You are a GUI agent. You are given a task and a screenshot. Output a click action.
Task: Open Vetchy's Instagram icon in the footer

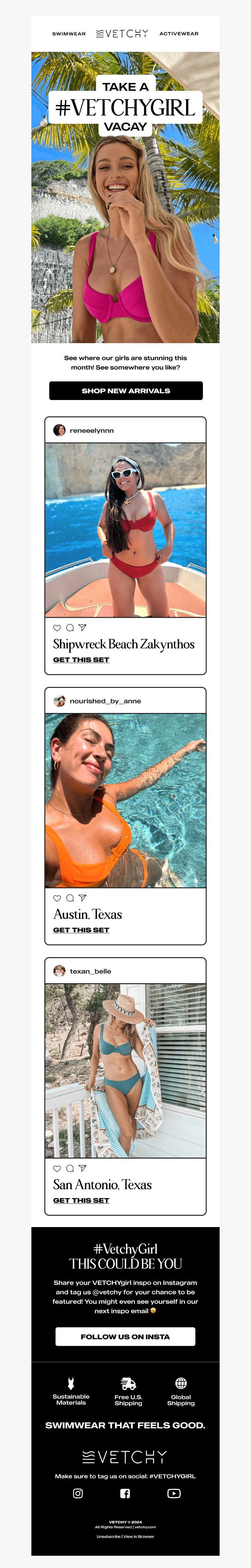pos(78,1493)
